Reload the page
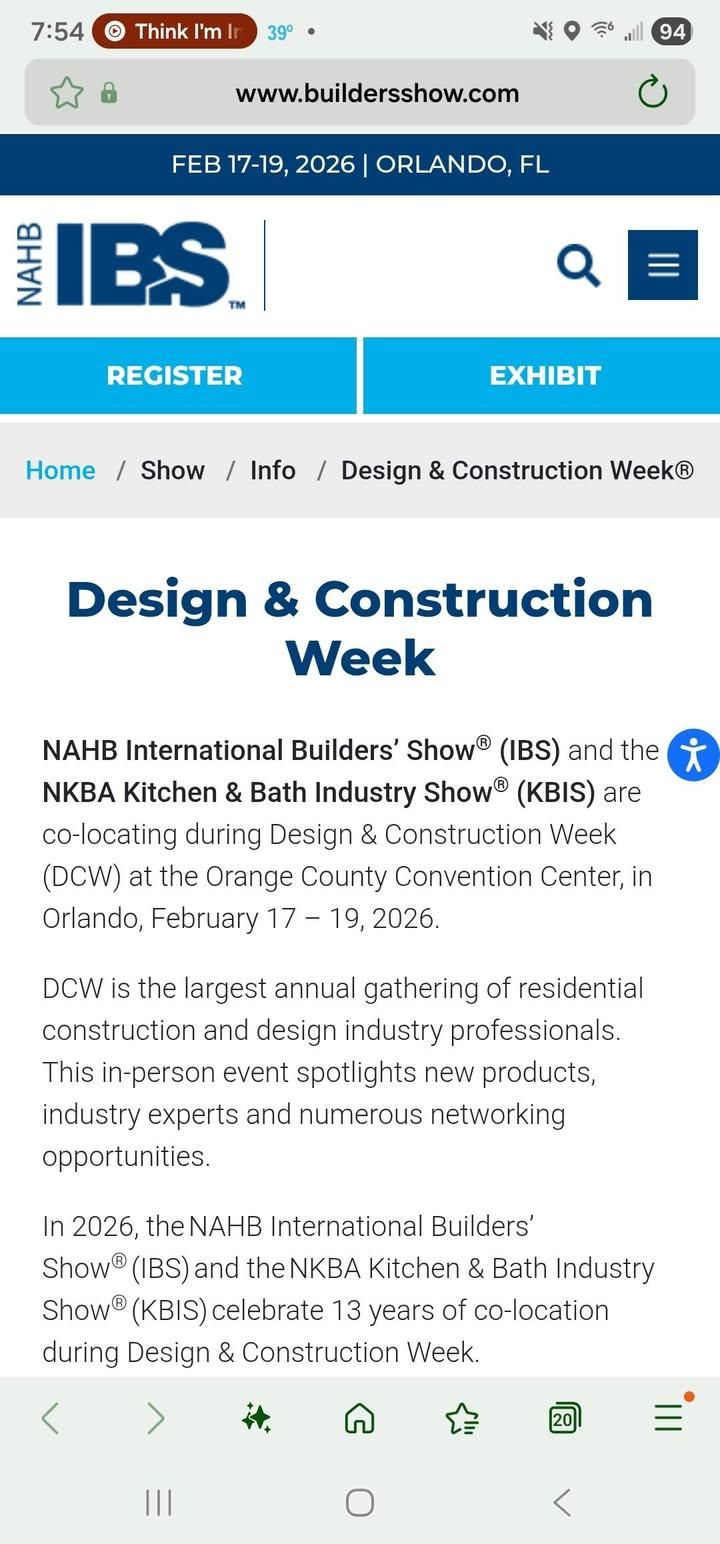This screenshot has height=1544, width=720. 652,93
